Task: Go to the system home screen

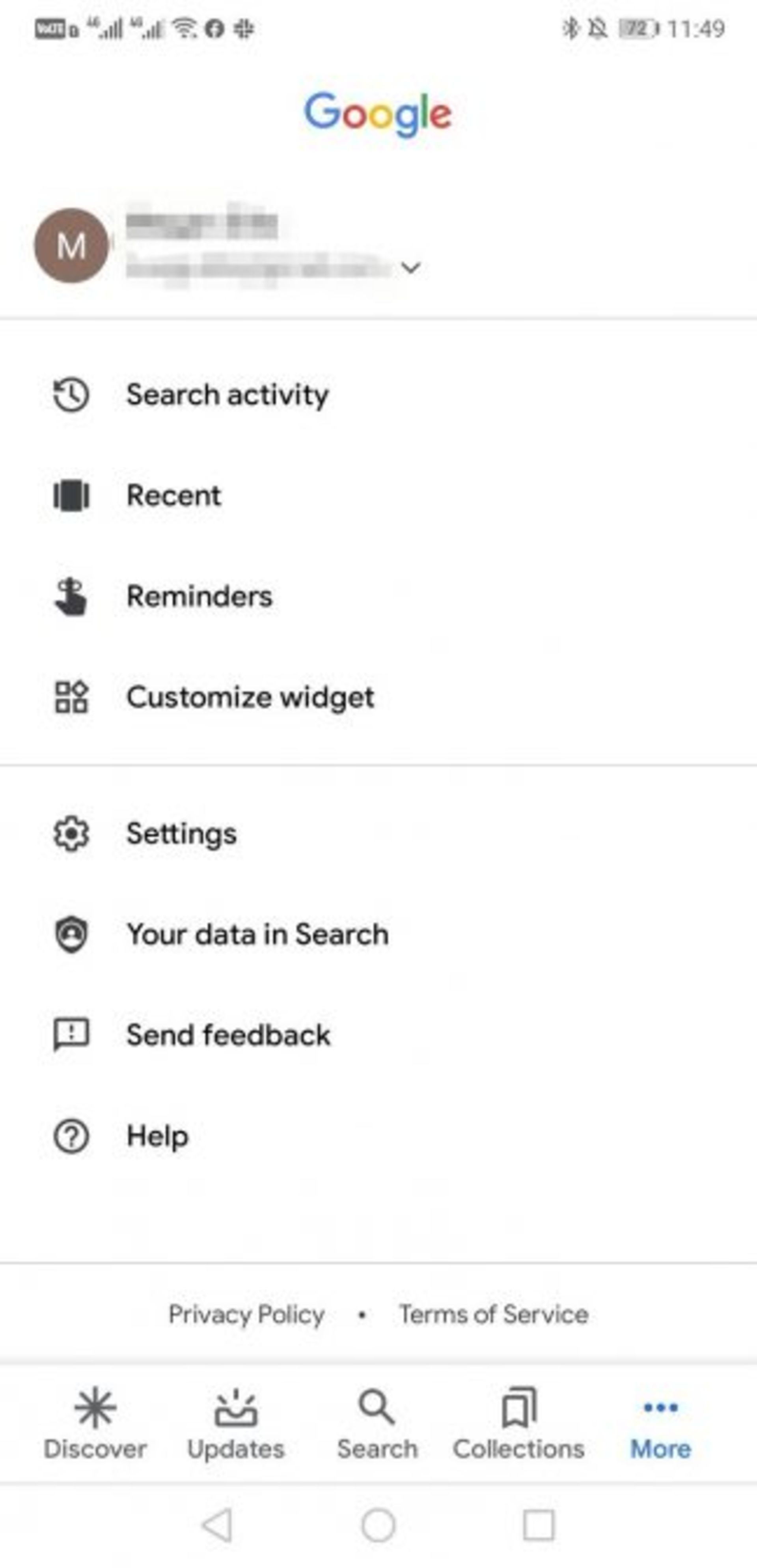Action: pyautogui.click(x=378, y=1525)
